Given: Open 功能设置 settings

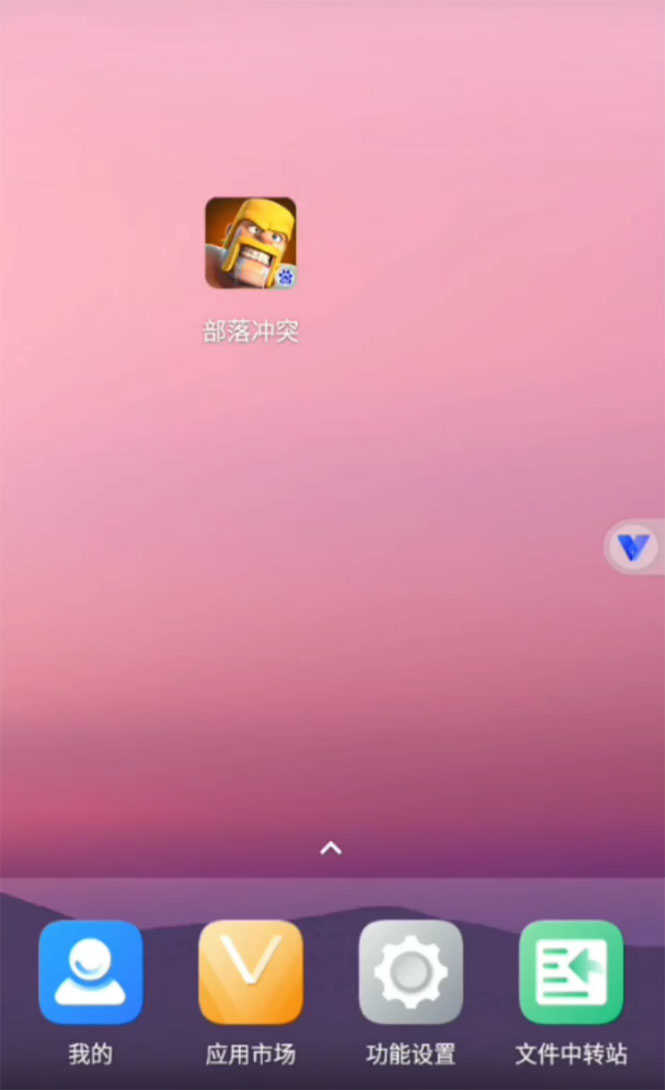Looking at the screenshot, I should pos(411,972).
